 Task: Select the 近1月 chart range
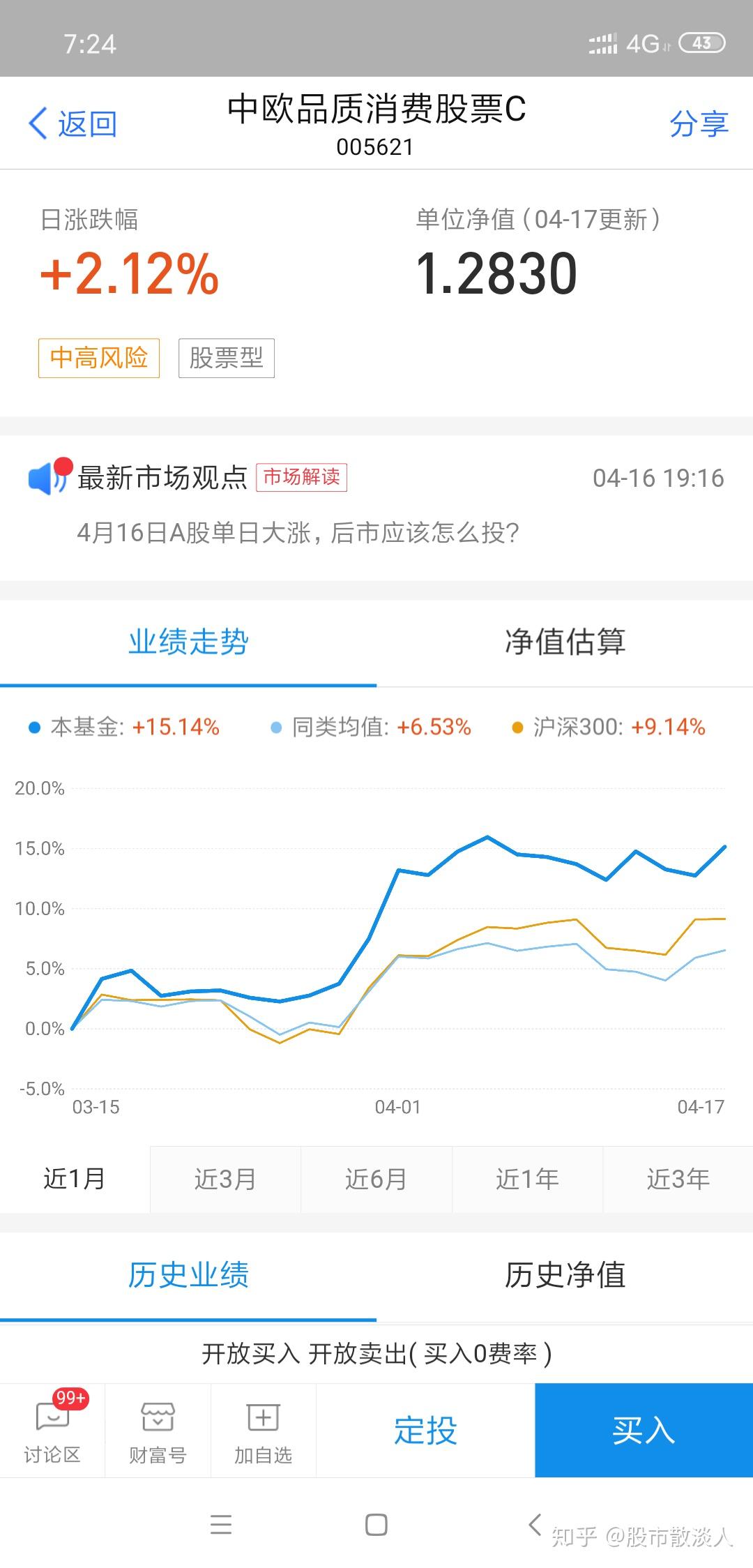coord(75,1179)
